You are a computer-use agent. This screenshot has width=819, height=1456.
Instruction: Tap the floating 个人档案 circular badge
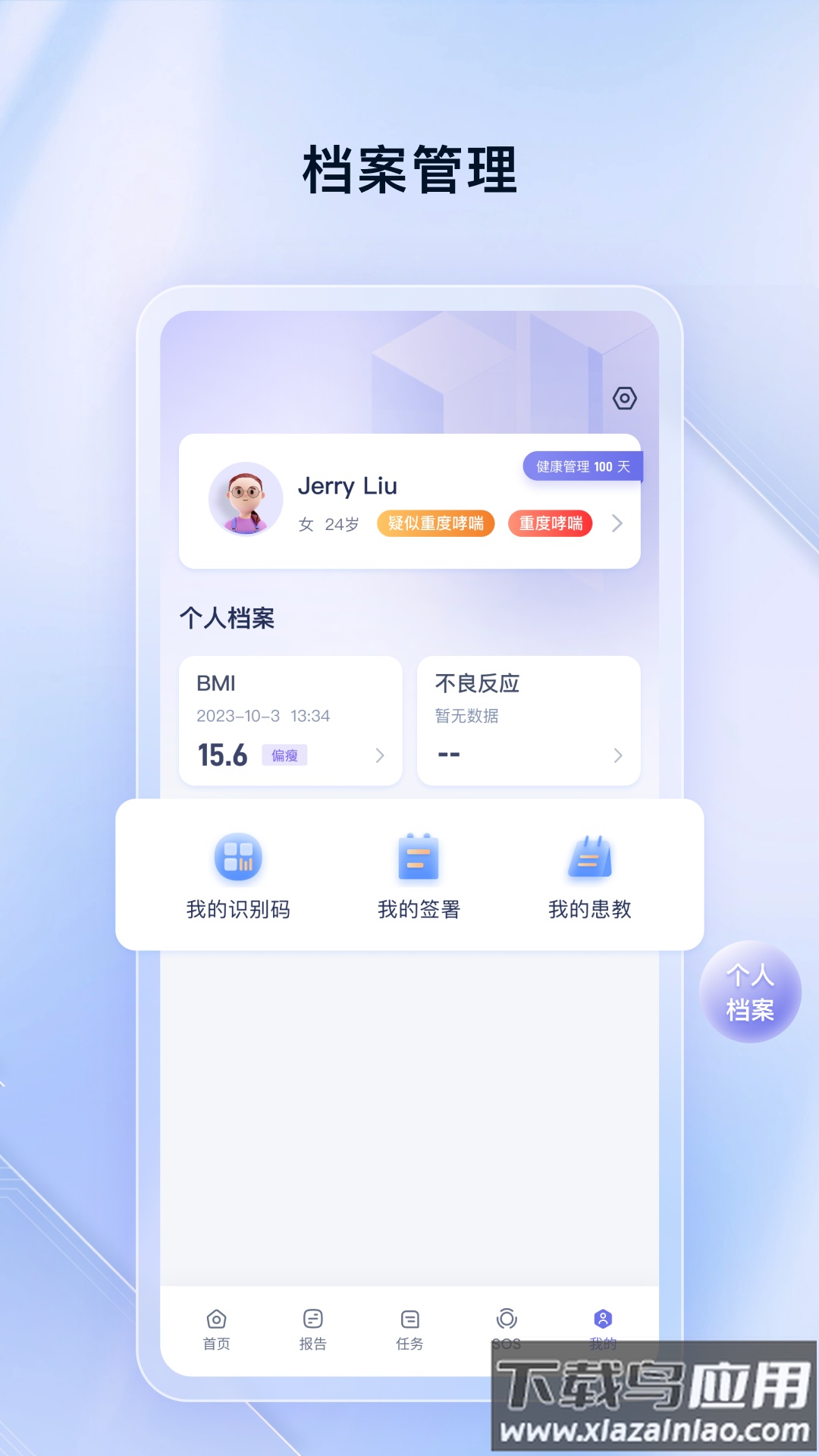749,993
